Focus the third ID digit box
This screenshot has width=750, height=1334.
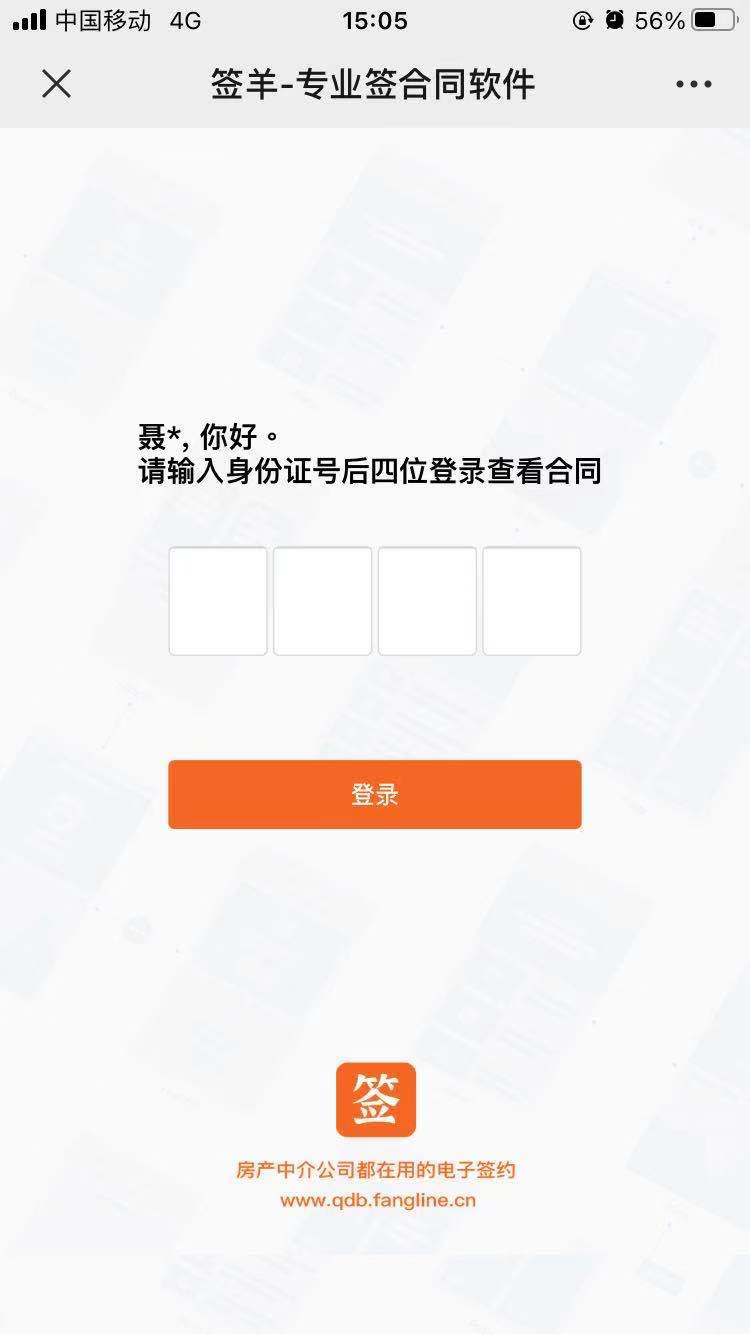427,601
